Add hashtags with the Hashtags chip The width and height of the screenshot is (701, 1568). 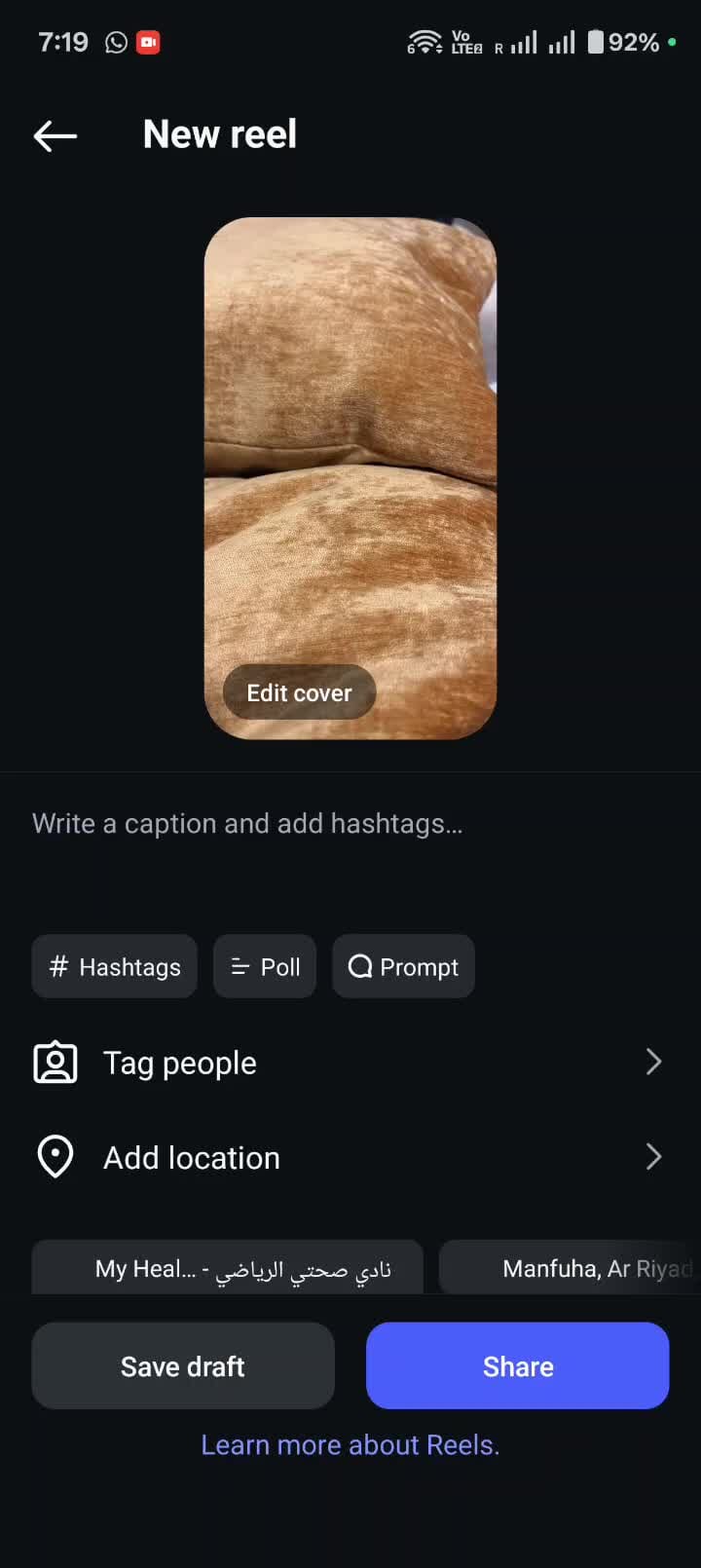tap(115, 966)
